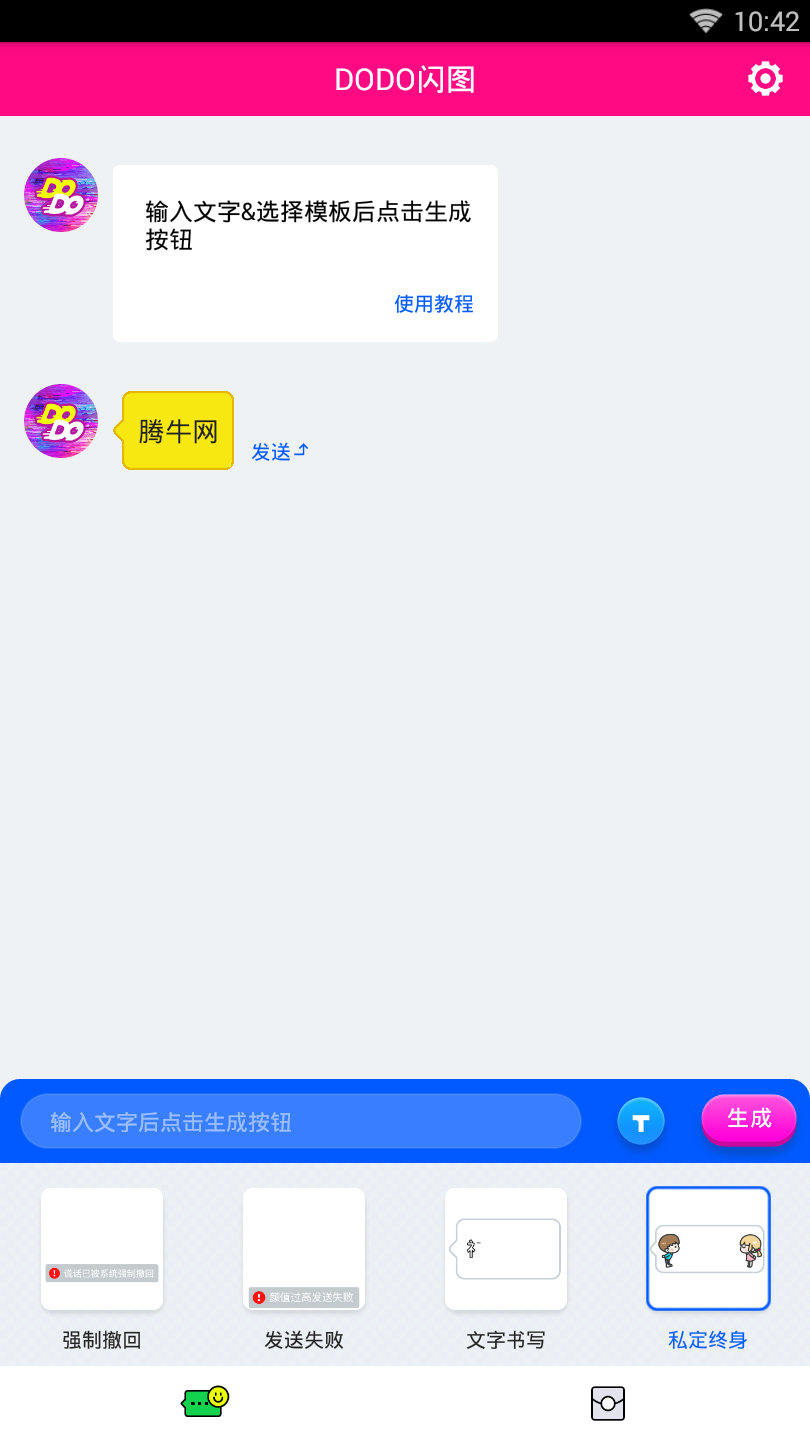Switch to the envelope tab
This screenshot has width=810, height=1440.
(607, 1403)
